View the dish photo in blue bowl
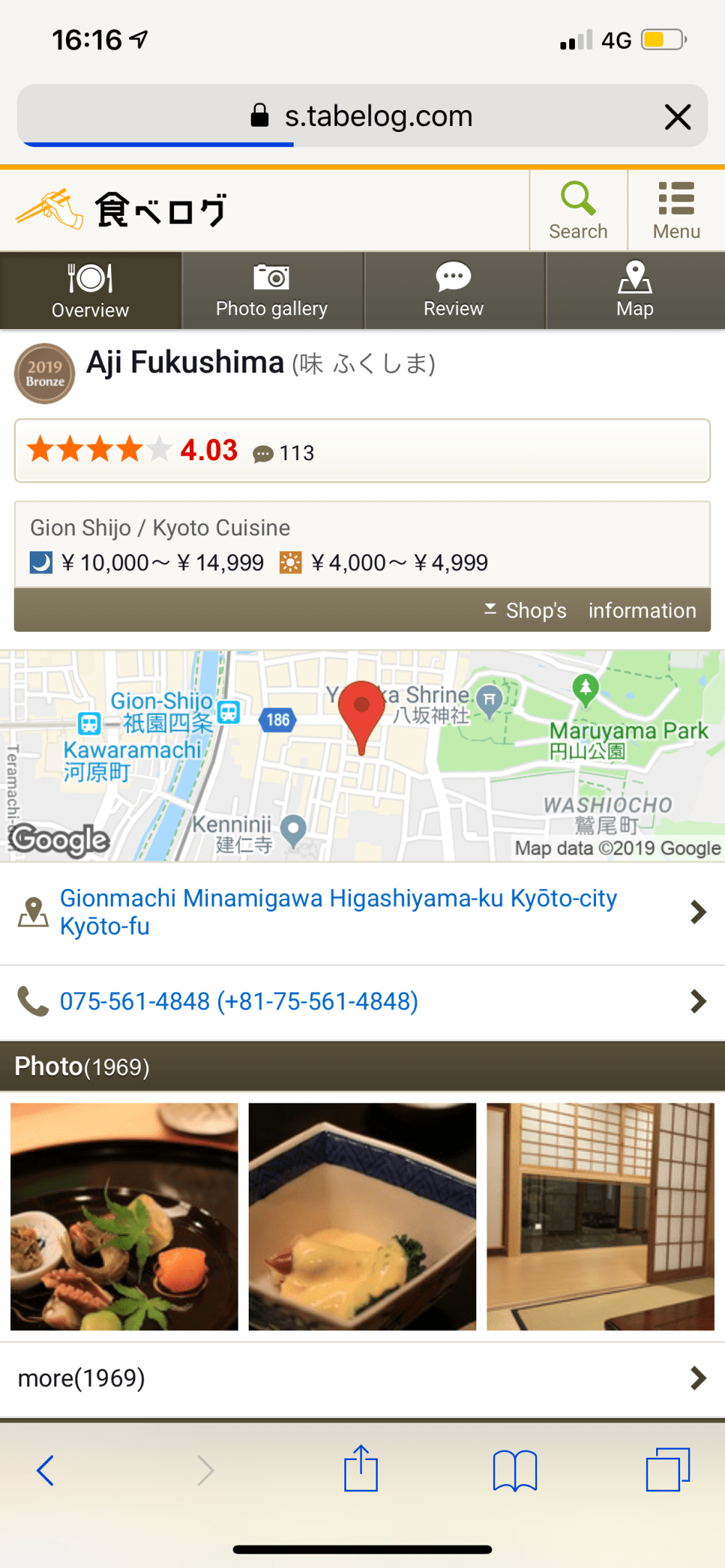 pos(362,1217)
